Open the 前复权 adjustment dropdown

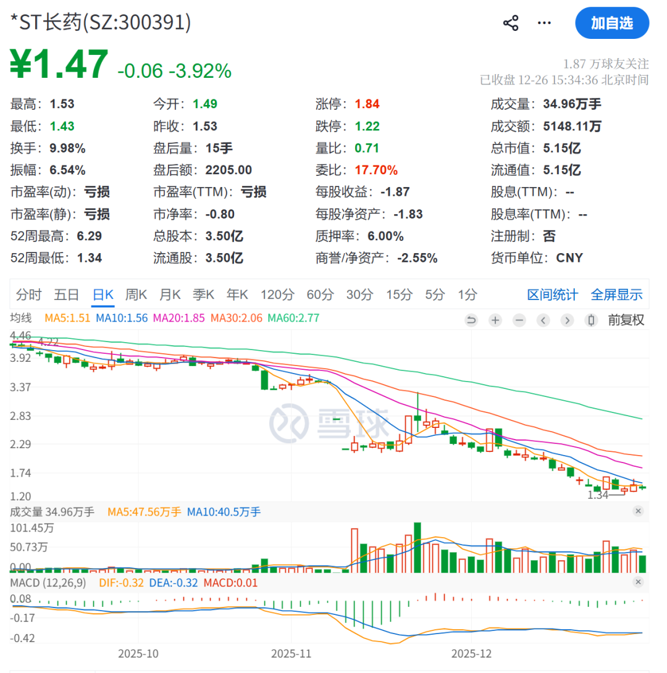[x=617, y=320]
